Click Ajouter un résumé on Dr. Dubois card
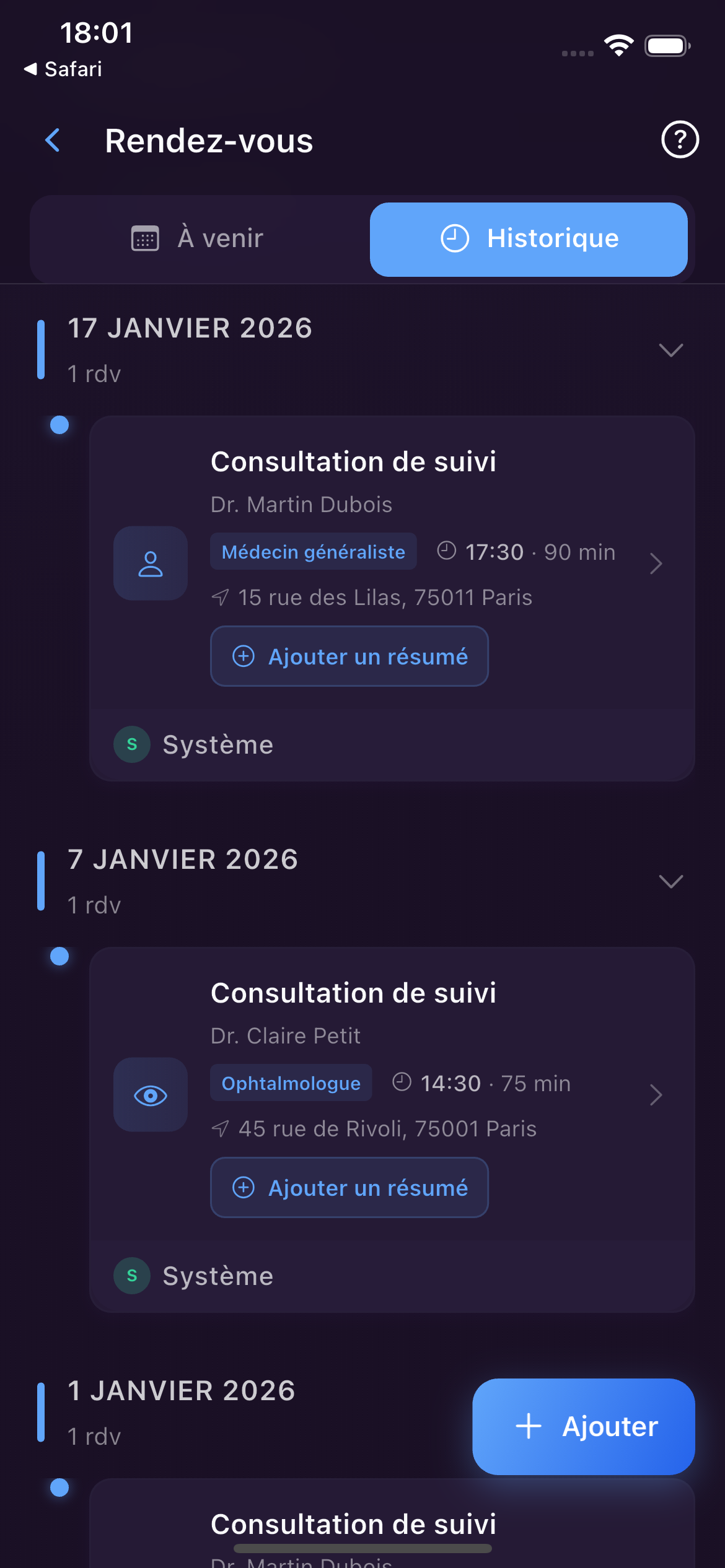Screen dimensions: 725x1568 [349, 656]
